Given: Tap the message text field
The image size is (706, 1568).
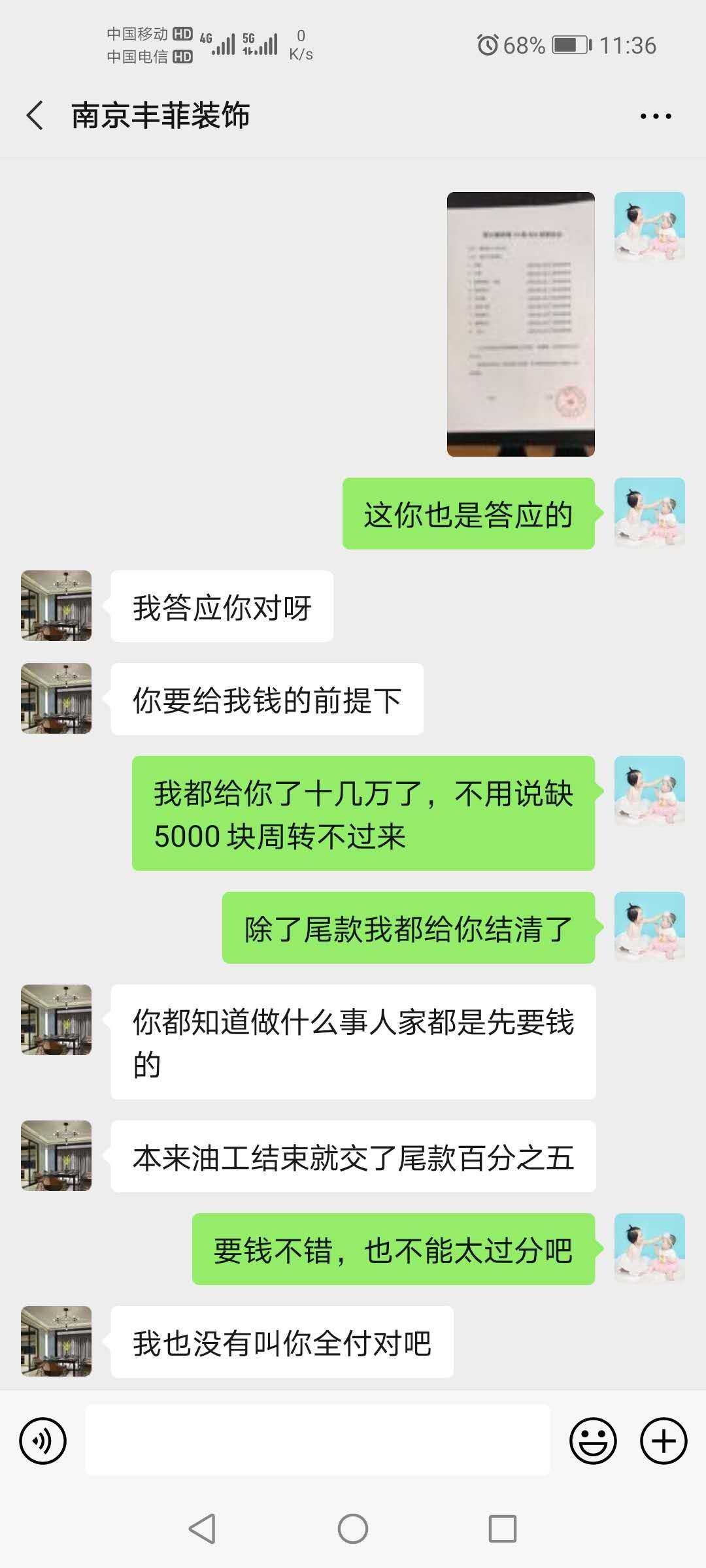Looking at the screenshot, I should tap(318, 1441).
